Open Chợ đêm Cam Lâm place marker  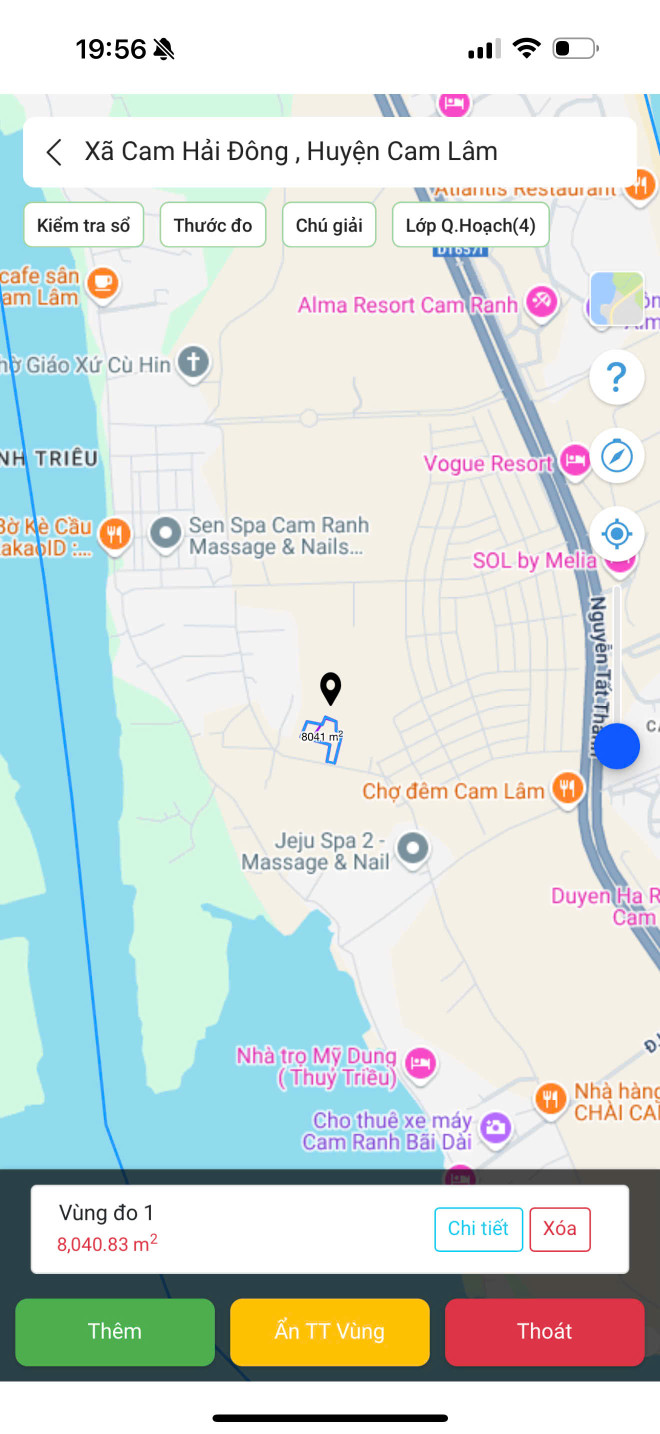[x=569, y=789]
